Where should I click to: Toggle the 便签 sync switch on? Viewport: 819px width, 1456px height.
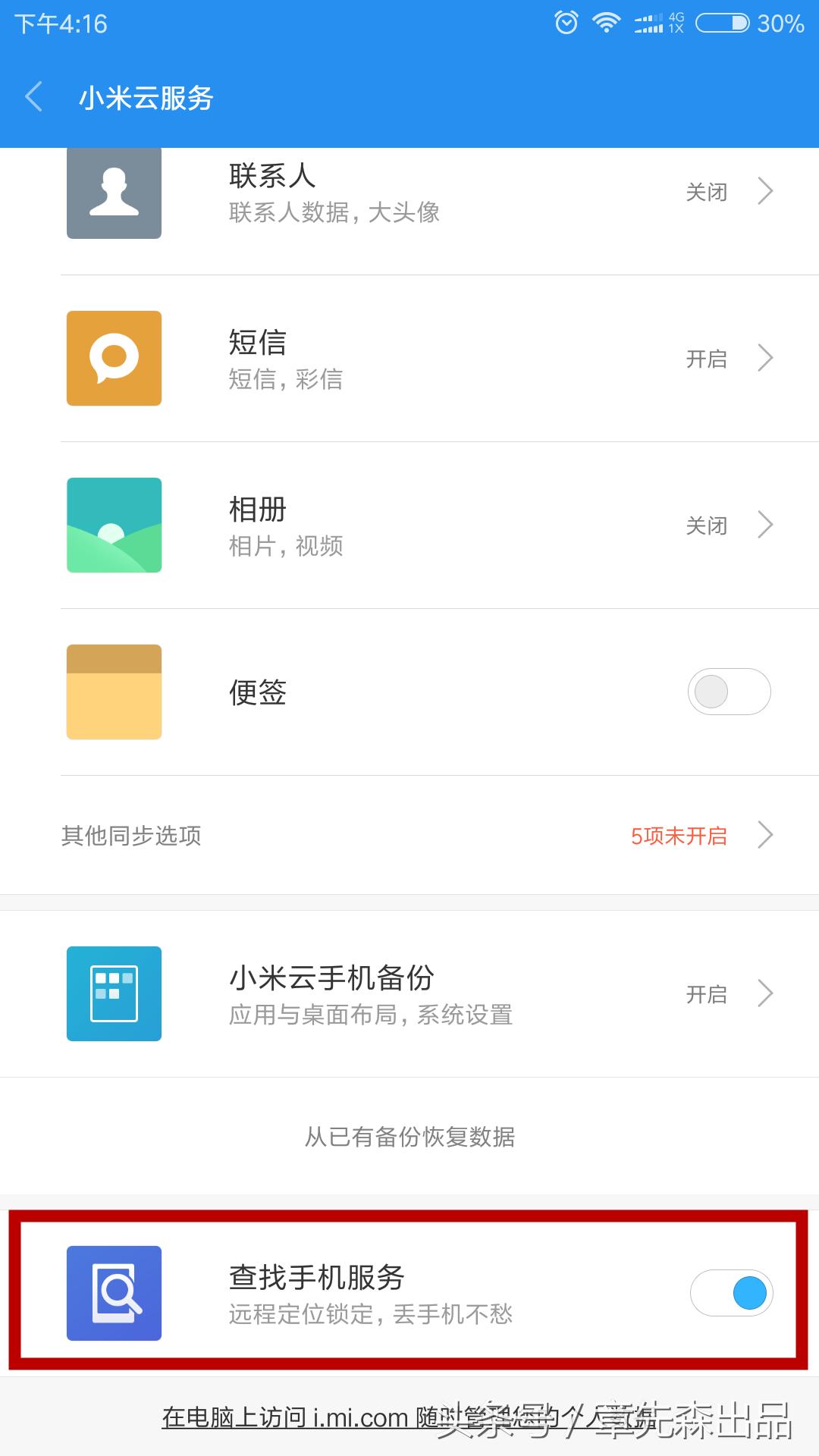click(729, 691)
